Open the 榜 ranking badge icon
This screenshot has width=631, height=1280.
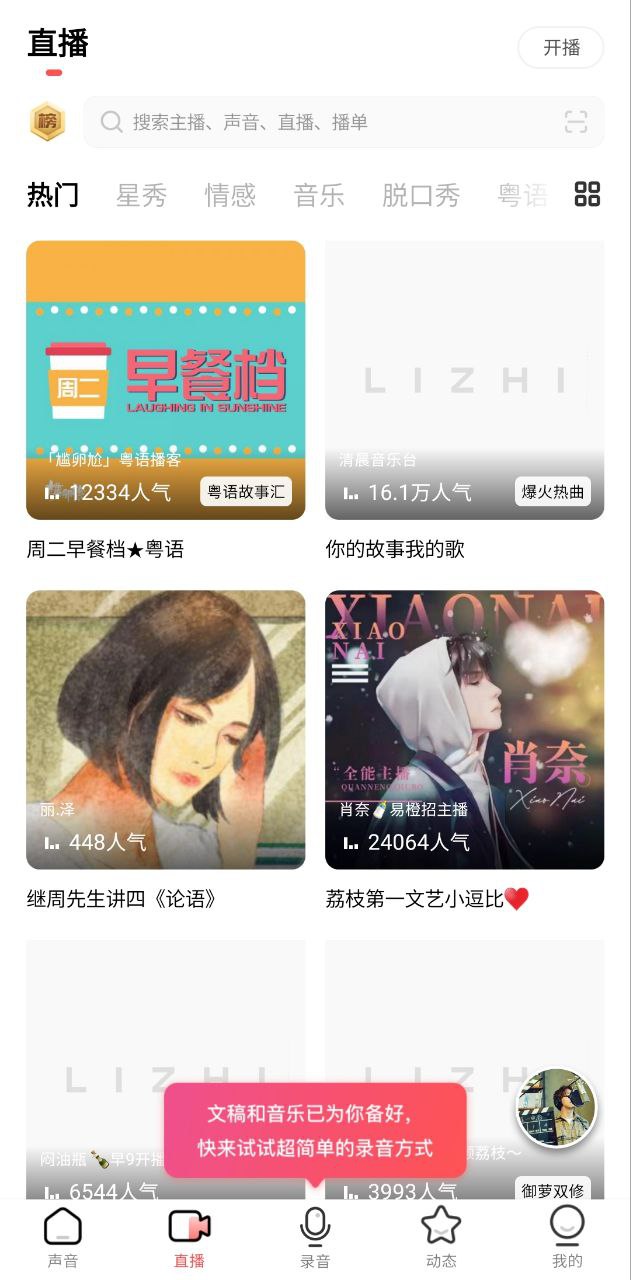47,122
